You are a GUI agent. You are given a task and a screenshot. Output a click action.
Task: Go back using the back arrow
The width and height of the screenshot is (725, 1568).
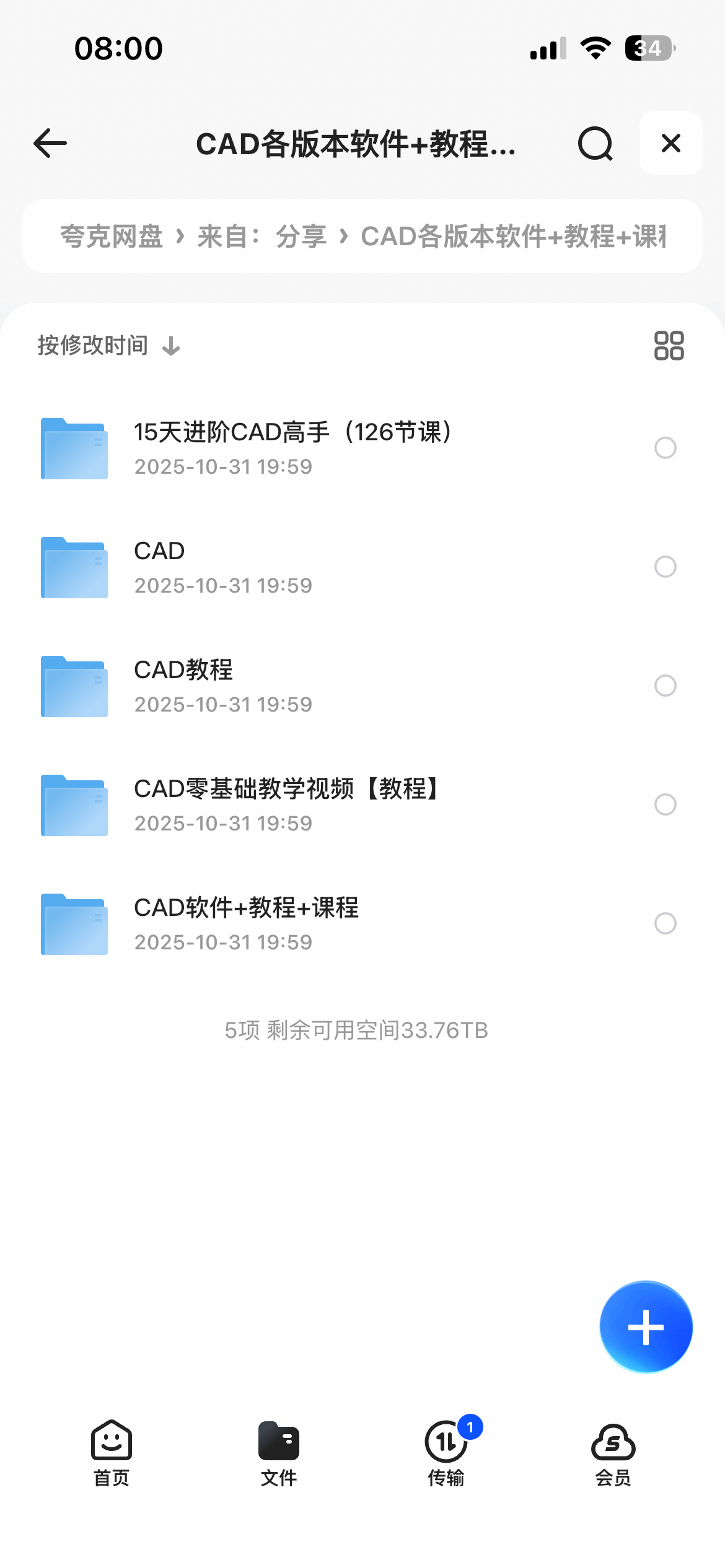50,143
